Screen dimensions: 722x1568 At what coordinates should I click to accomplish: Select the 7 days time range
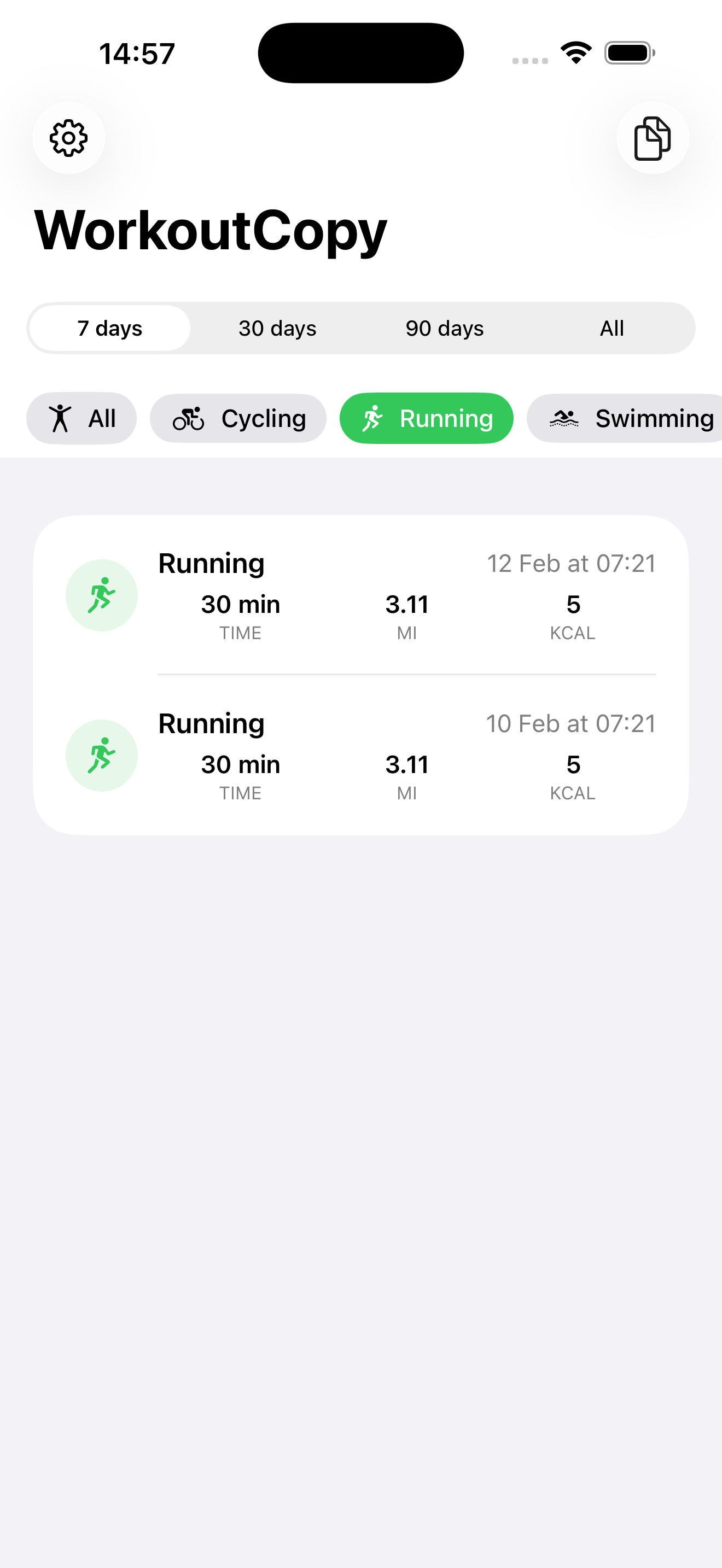tap(109, 327)
